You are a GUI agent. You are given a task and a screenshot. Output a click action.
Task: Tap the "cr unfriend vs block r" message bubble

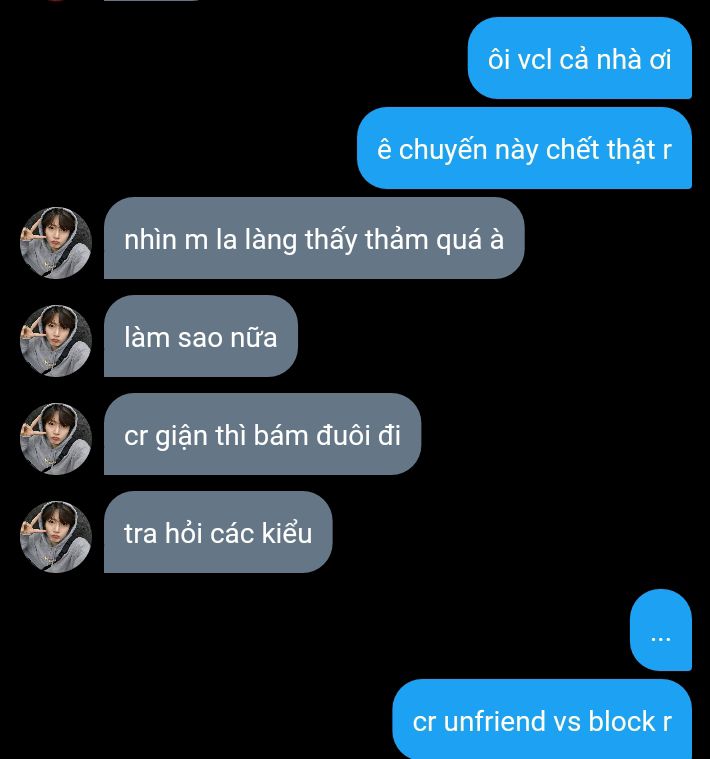[541, 720]
